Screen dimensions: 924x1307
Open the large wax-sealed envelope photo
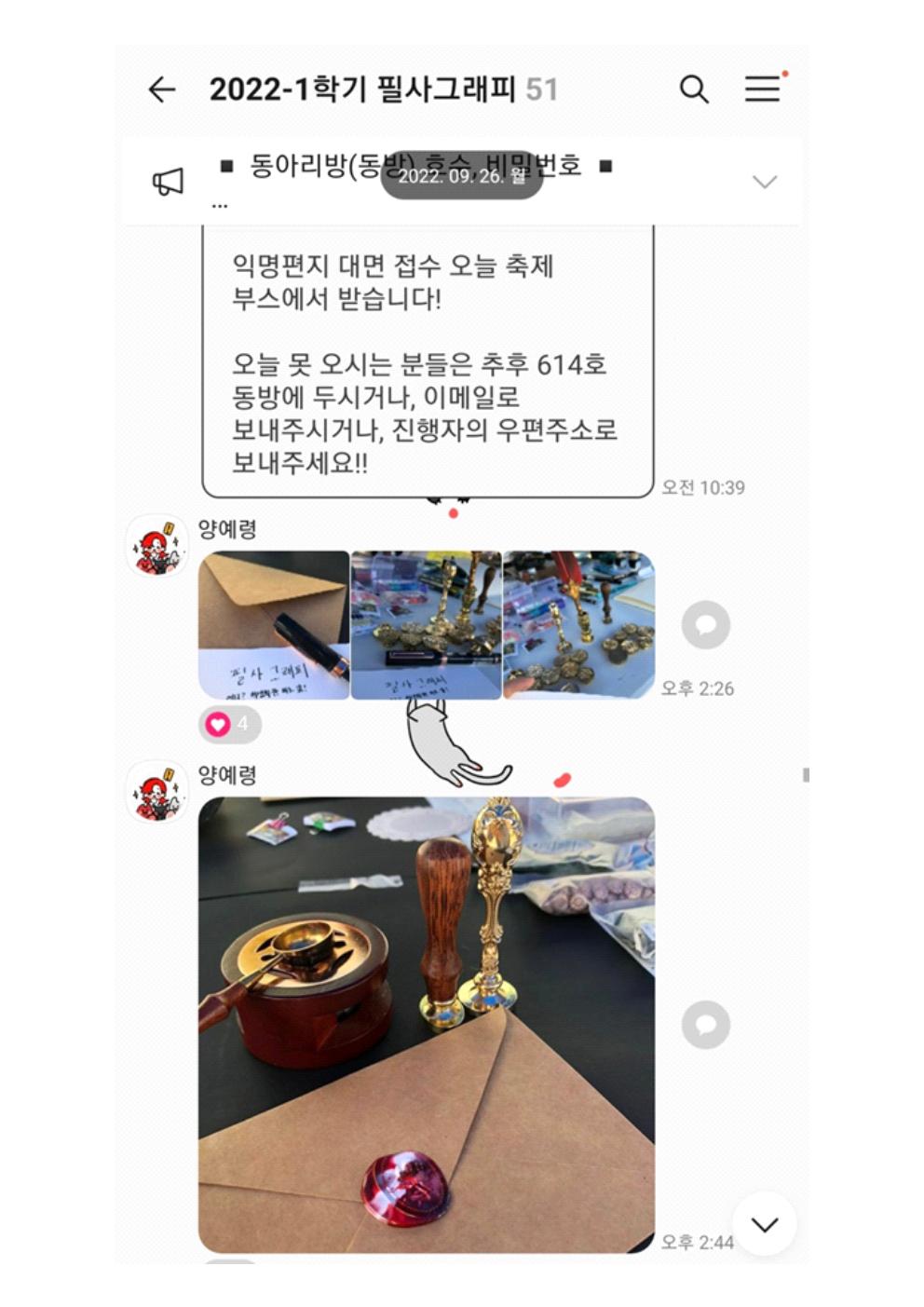tap(426, 1025)
